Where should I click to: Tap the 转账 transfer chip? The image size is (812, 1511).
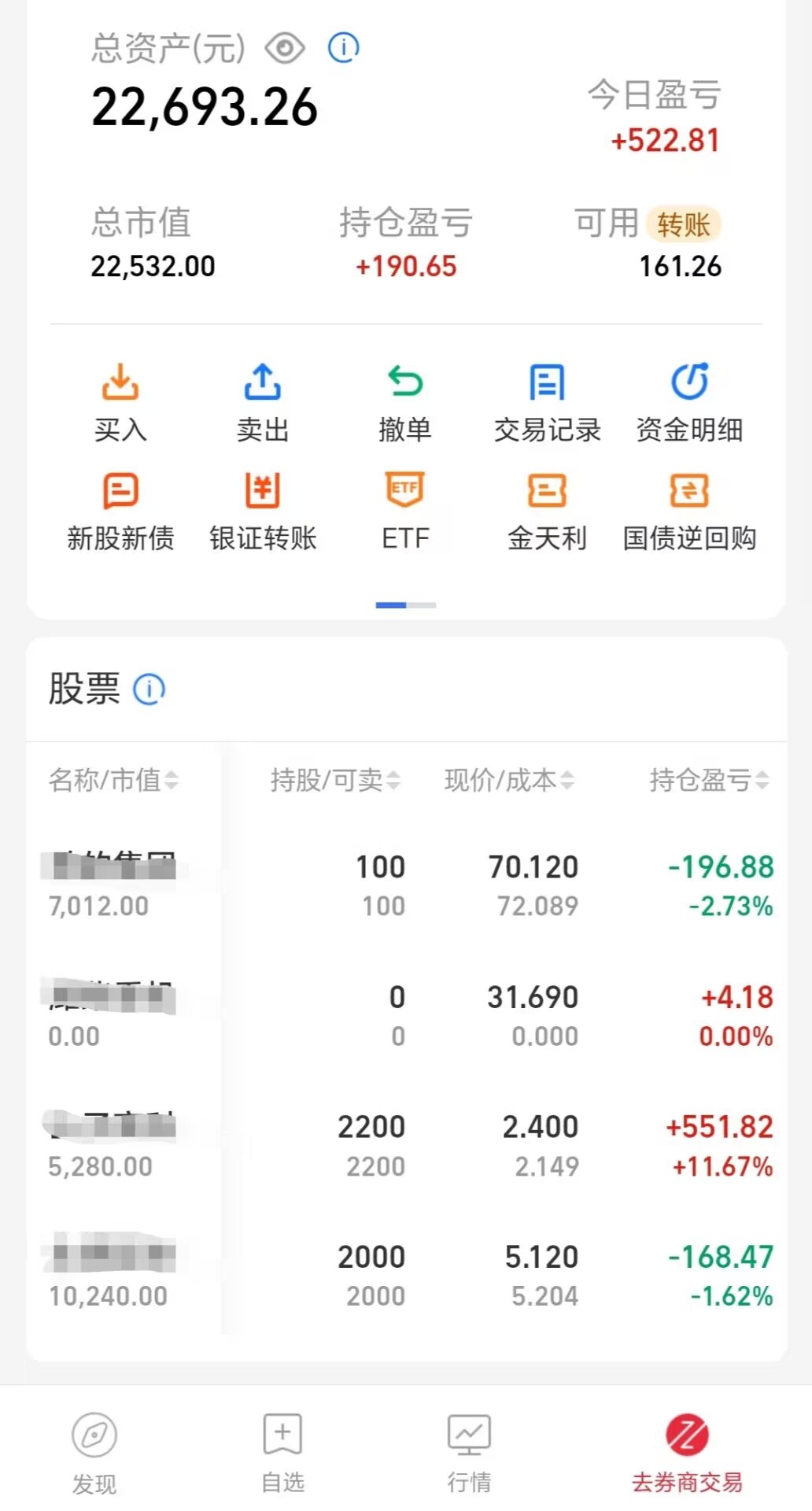[x=683, y=224]
